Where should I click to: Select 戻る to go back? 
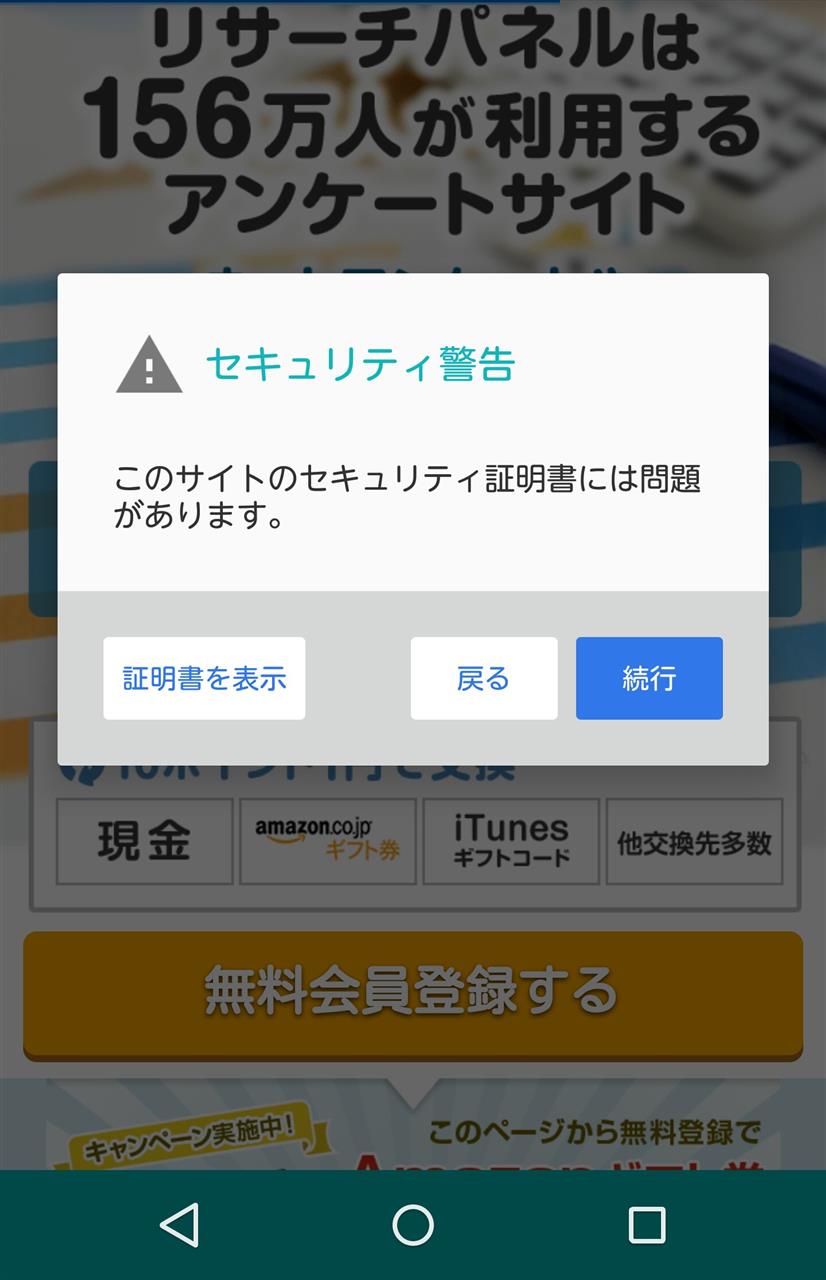[483, 678]
